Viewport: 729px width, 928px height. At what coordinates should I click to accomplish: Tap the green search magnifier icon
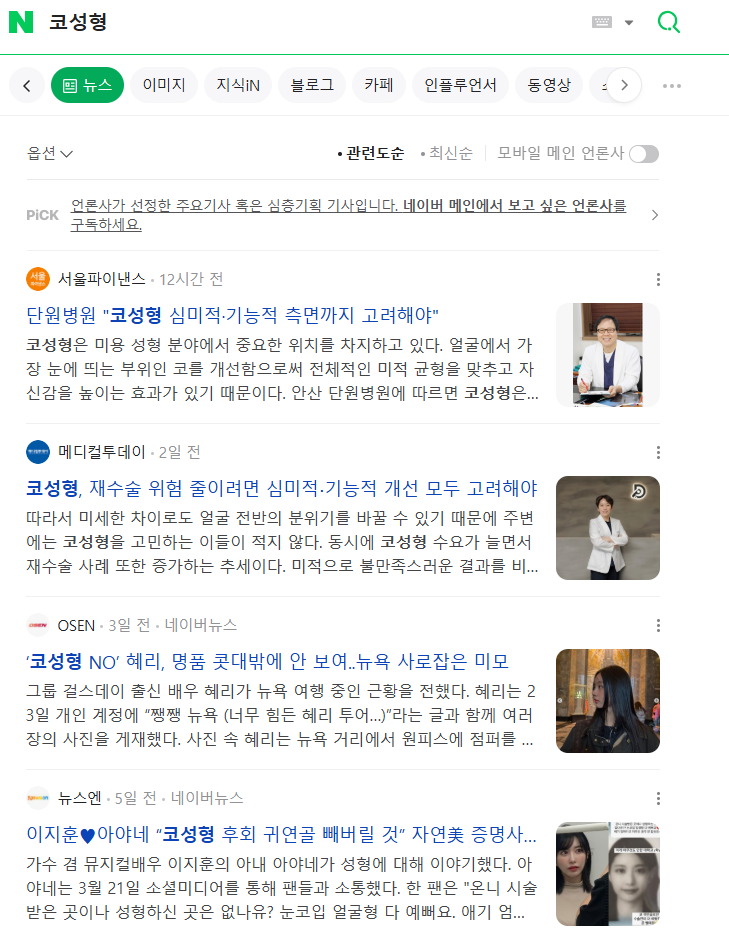click(x=668, y=22)
